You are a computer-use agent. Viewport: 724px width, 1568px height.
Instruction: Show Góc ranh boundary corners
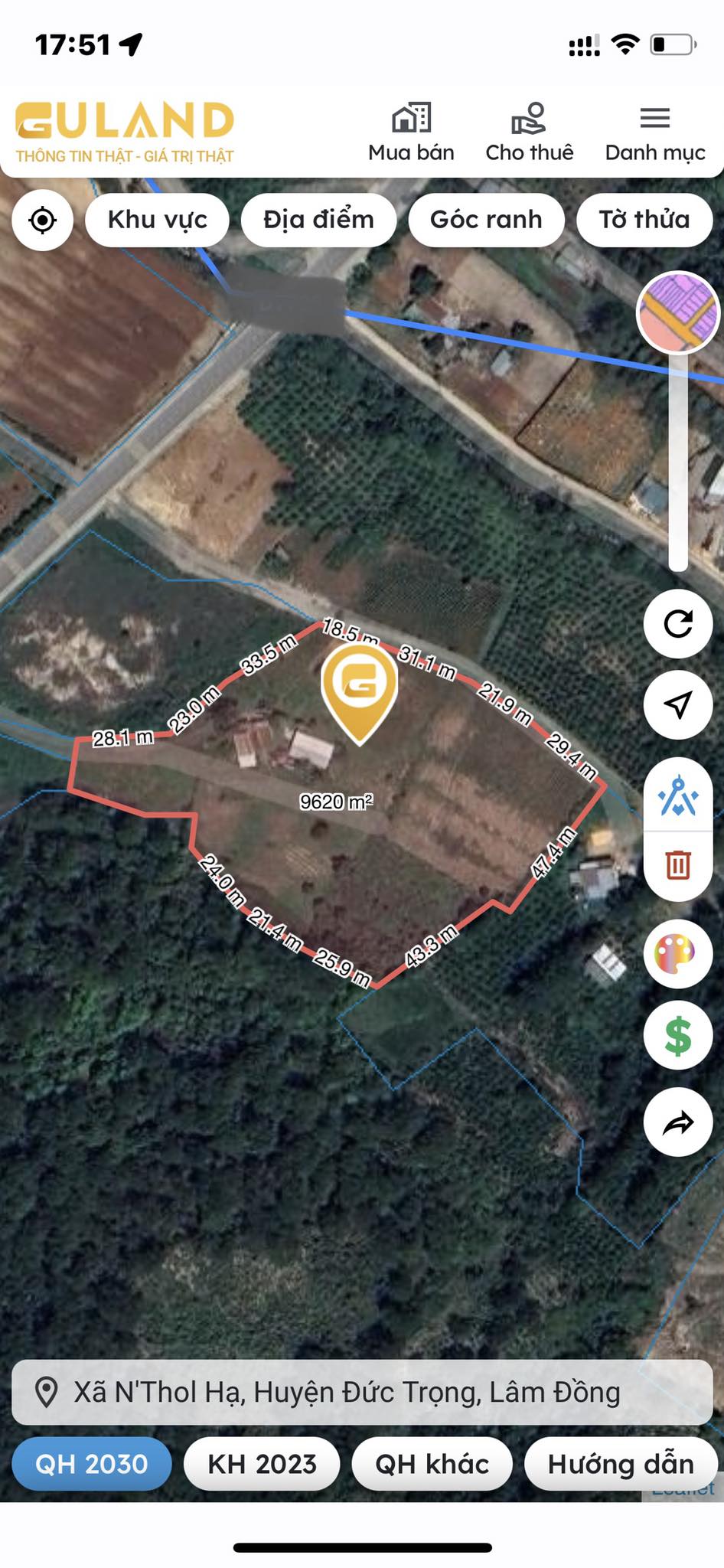click(x=486, y=220)
